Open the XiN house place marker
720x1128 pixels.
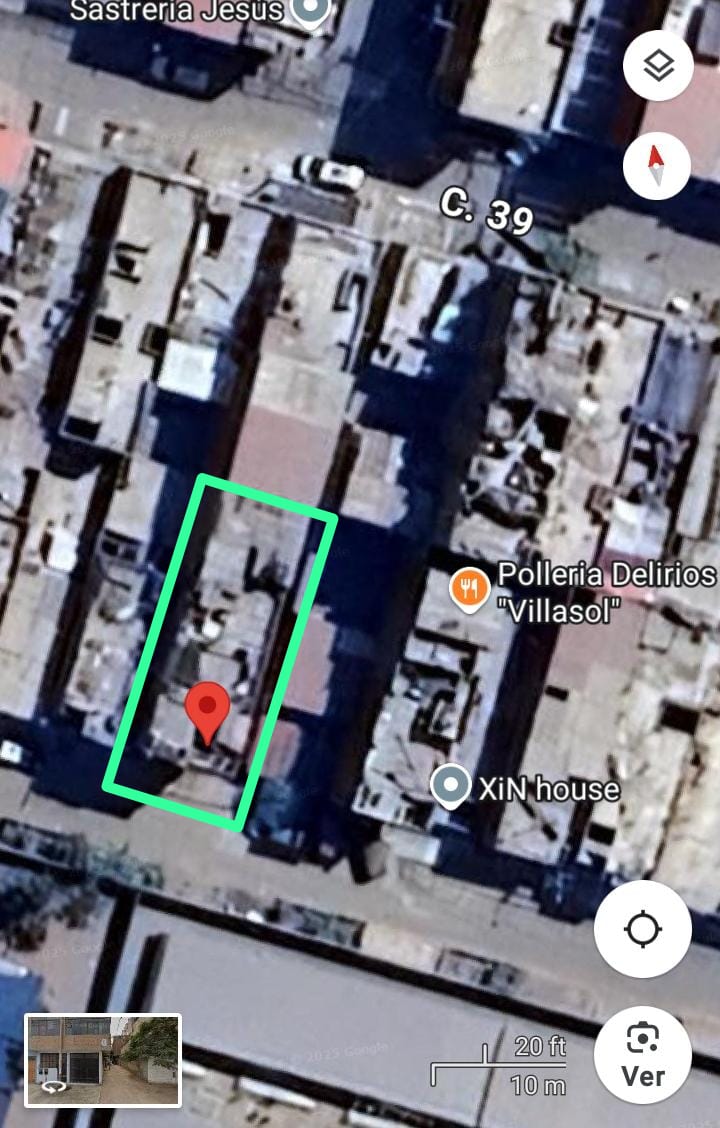click(x=451, y=787)
